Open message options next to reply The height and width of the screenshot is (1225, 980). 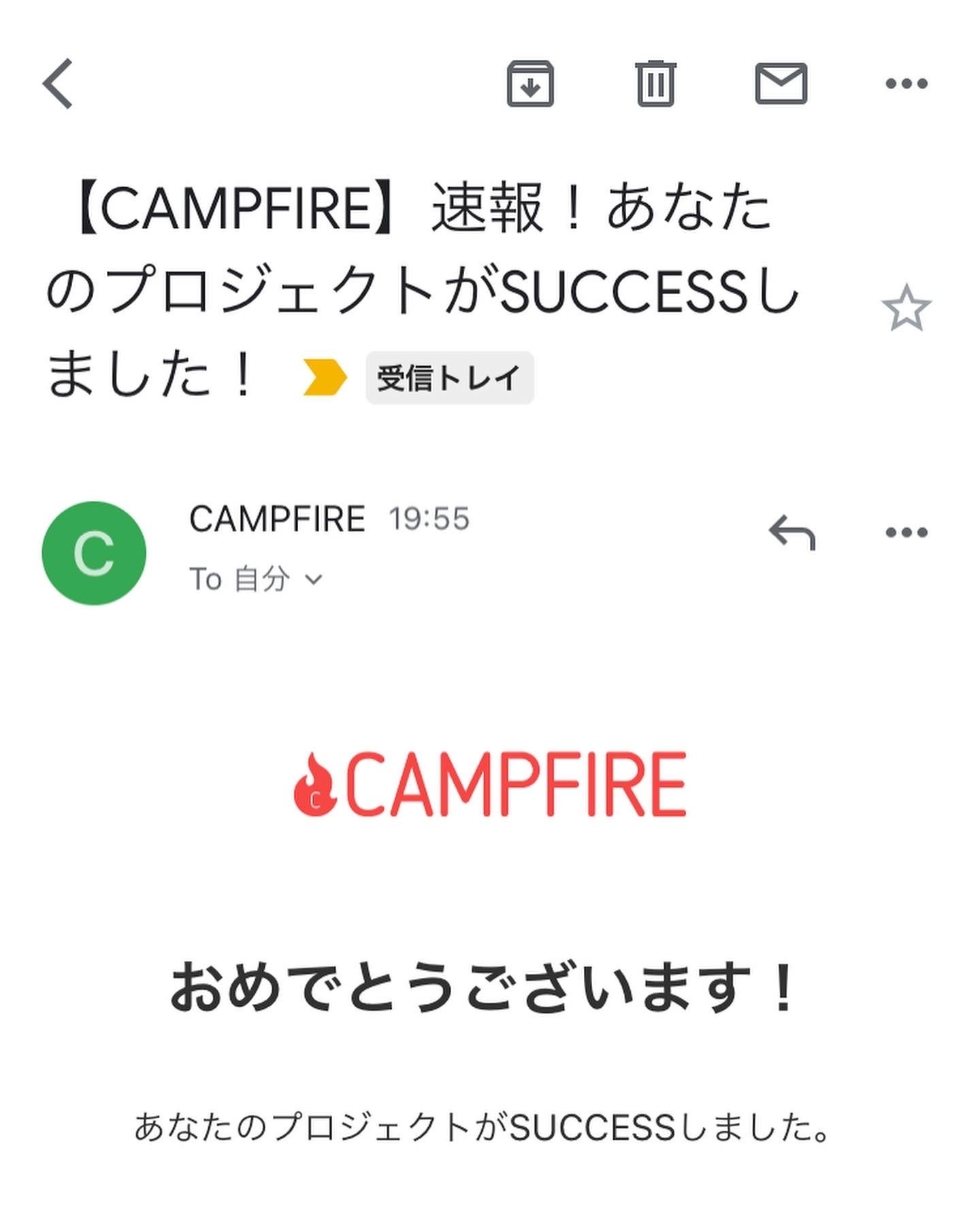906,532
